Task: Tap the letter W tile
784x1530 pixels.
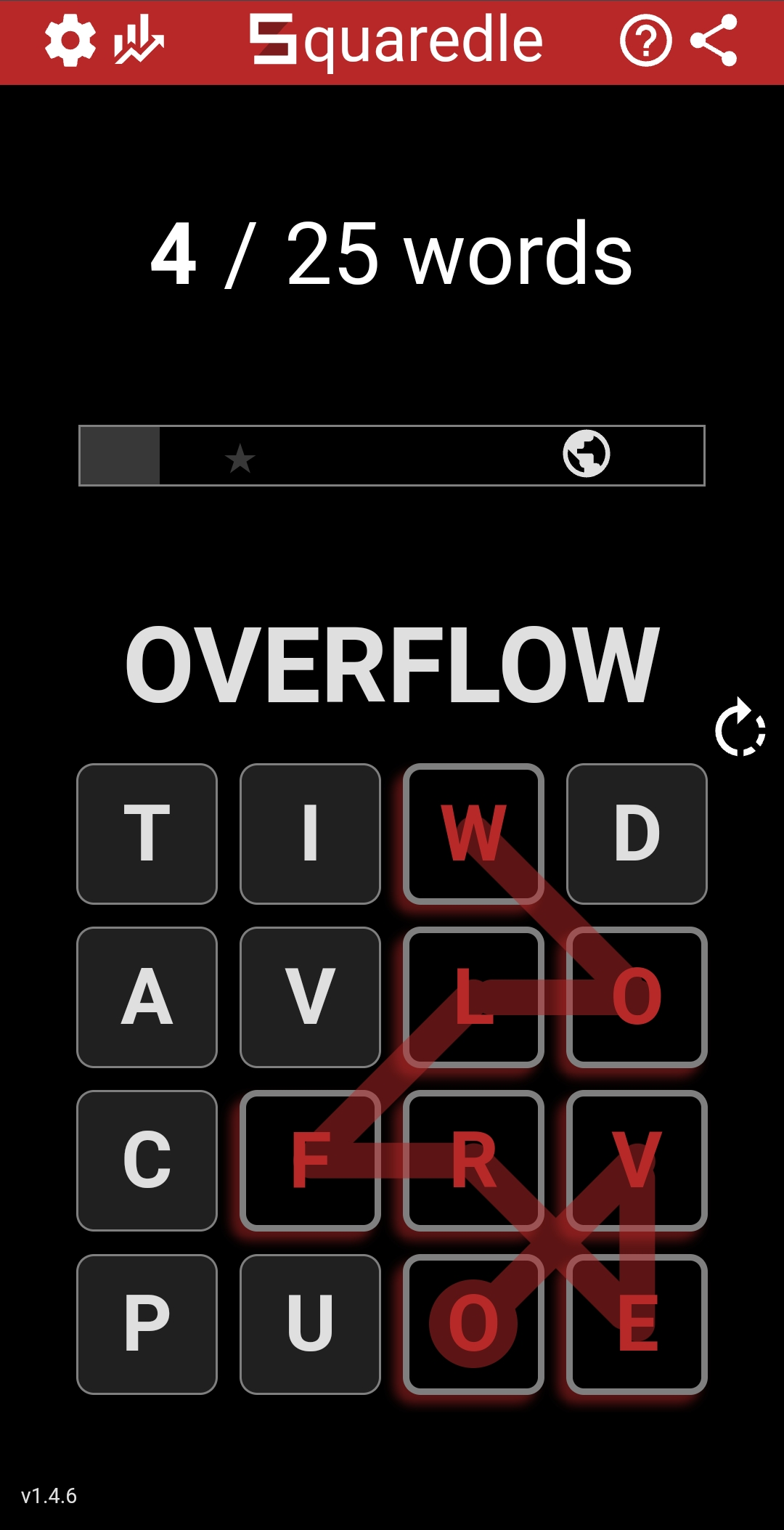Action: (473, 834)
